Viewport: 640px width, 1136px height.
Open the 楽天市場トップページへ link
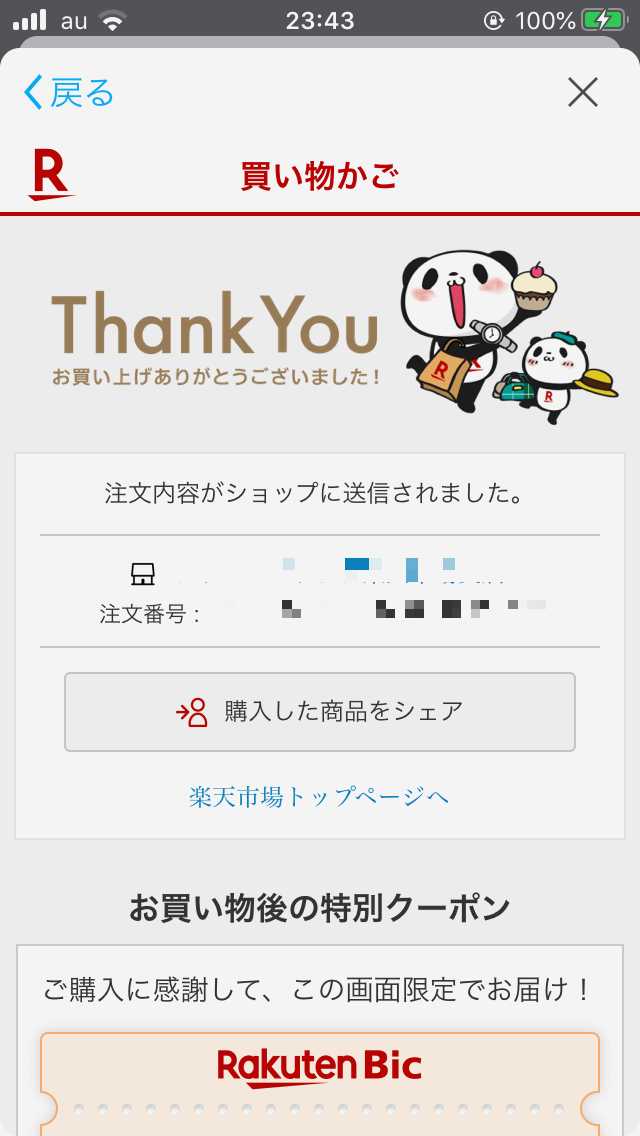pos(319,797)
